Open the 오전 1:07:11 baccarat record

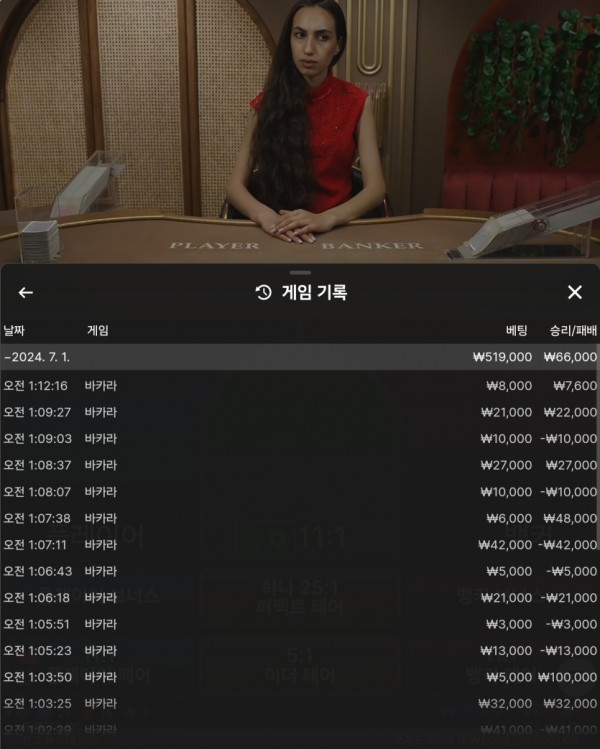[x=300, y=544]
